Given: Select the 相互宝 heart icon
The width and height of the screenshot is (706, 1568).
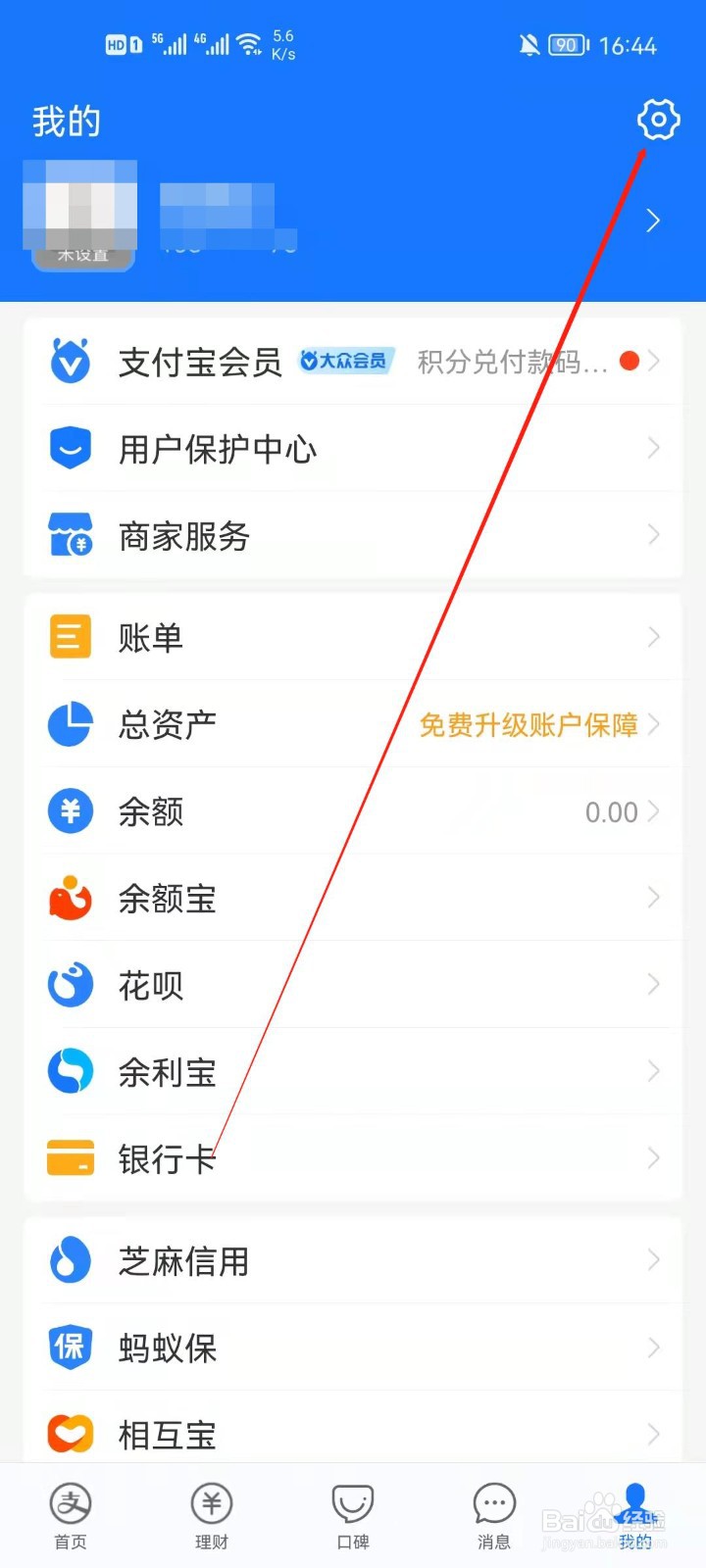Looking at the screenshot, I should (69, 1433).
